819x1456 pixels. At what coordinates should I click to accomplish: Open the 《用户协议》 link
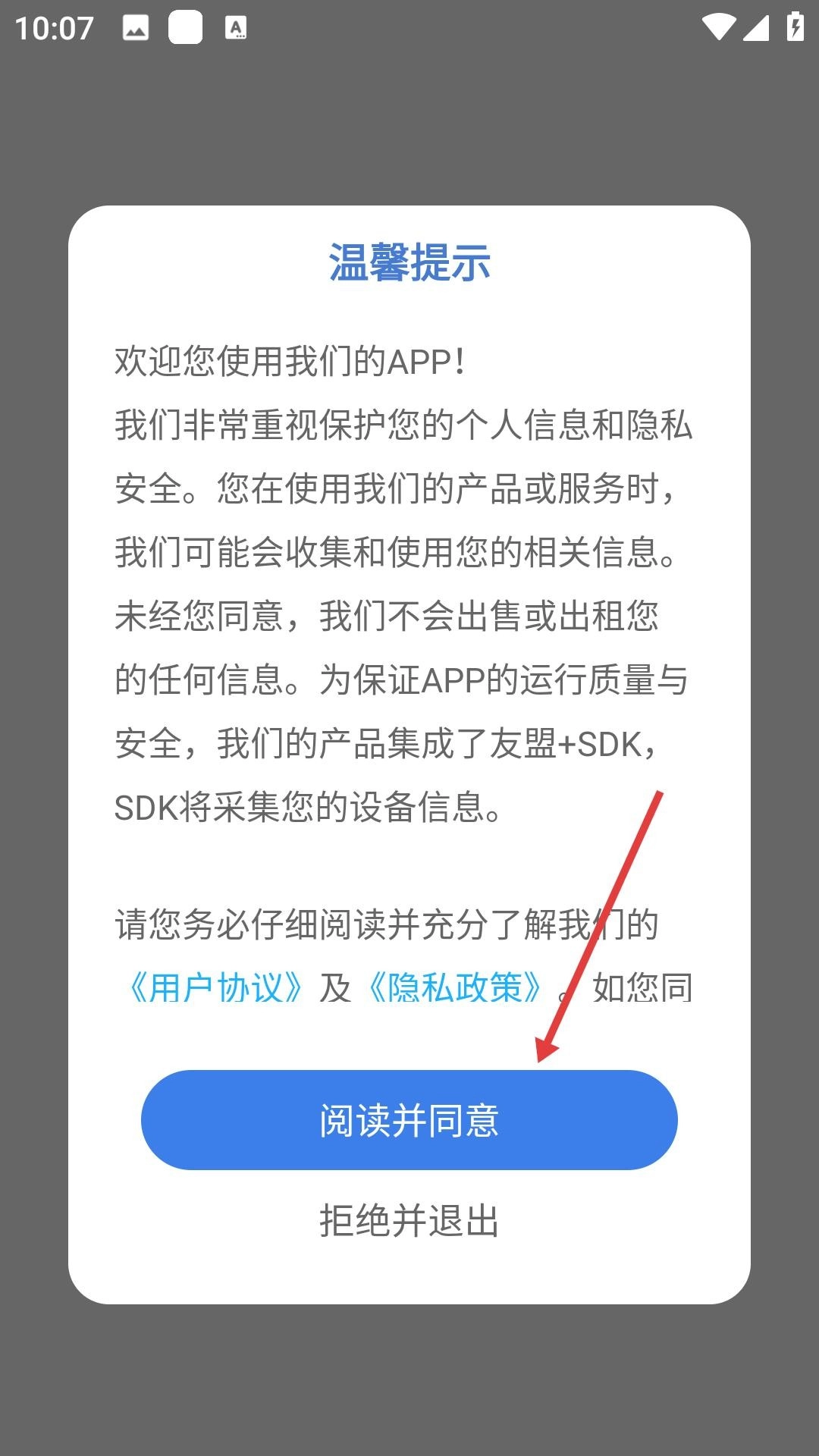point(215,987)
